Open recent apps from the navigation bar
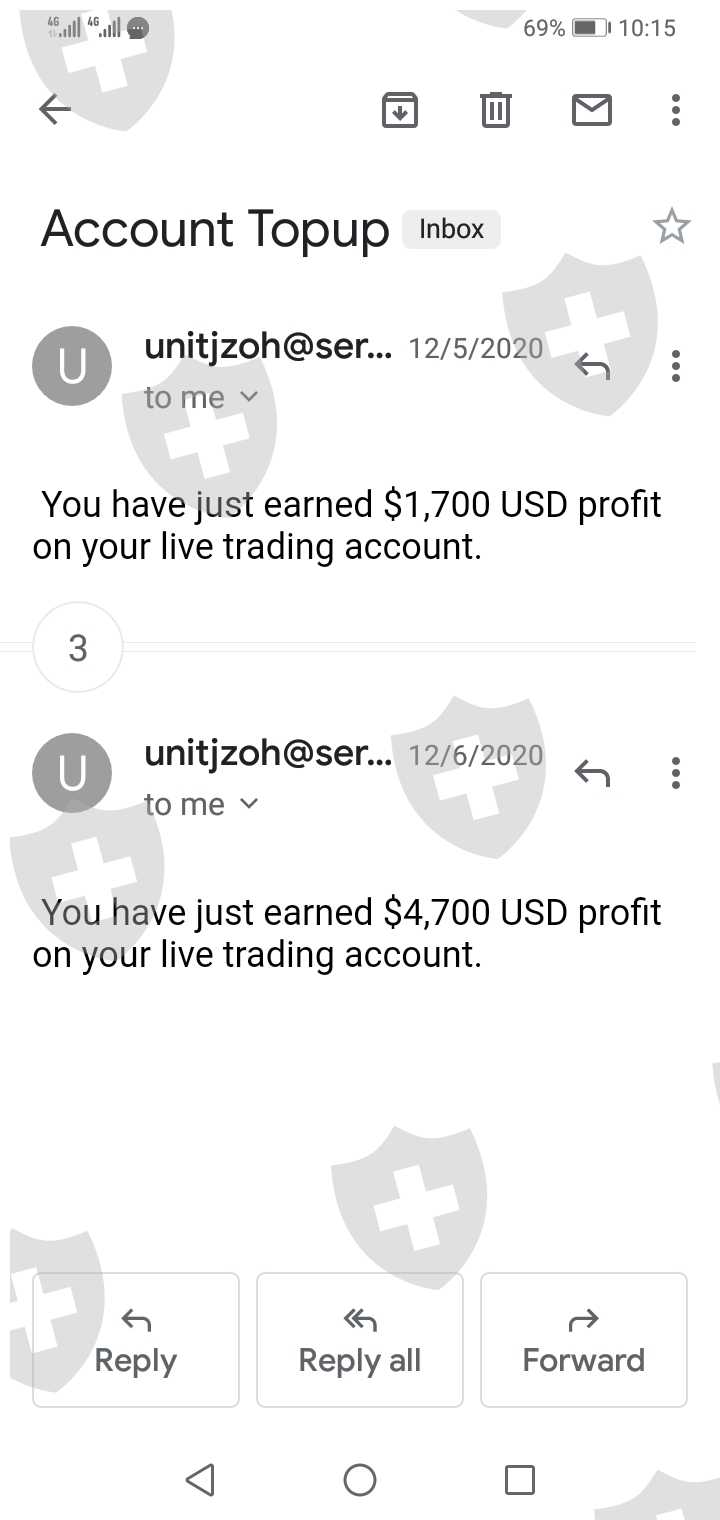The width and height of the screenshot is (720, 1520). (x=520, y=1480)
